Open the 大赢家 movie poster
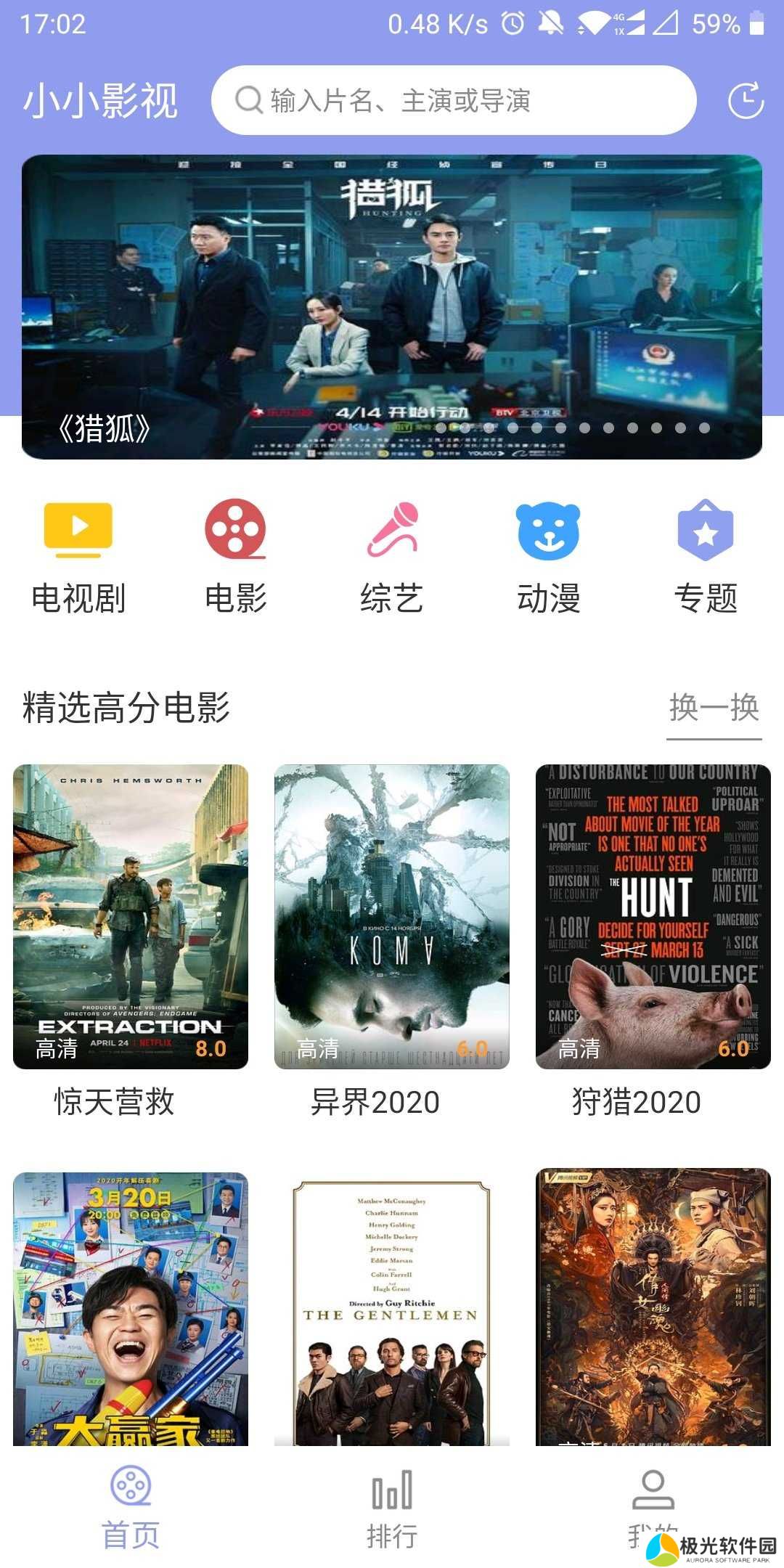The width and height of the screenshot is (784, 1568). 131,1308
